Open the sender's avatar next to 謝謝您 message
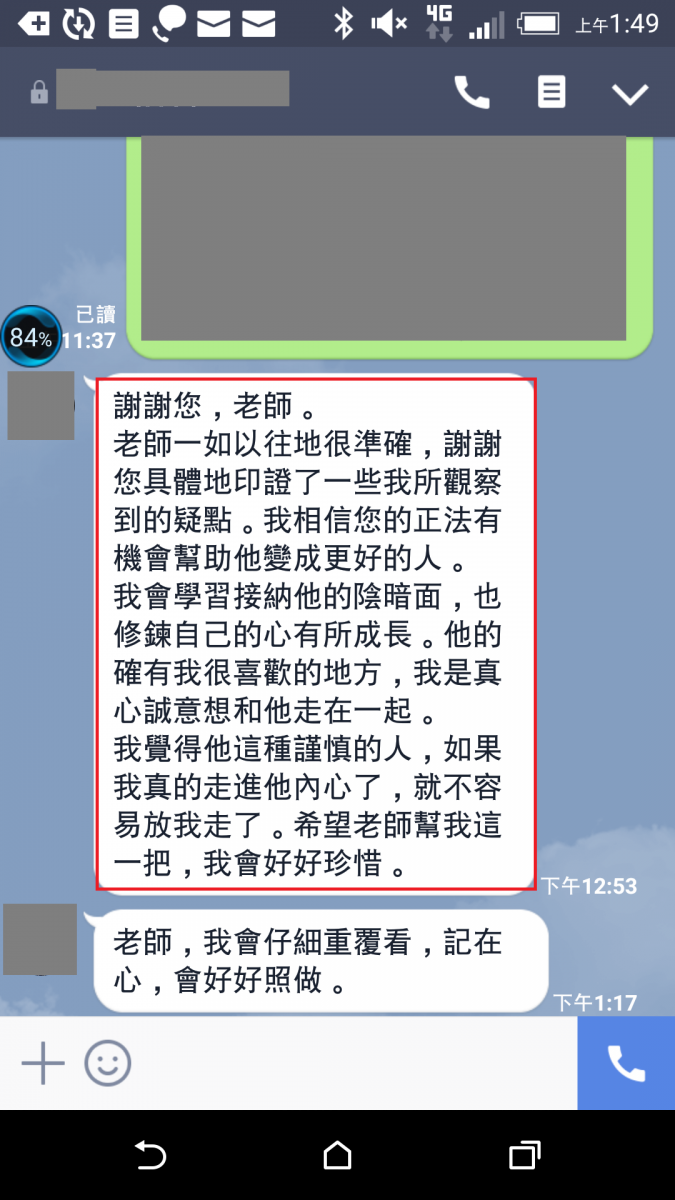The height and width of the screenshot is (1200, 675). tap(41, 405)
